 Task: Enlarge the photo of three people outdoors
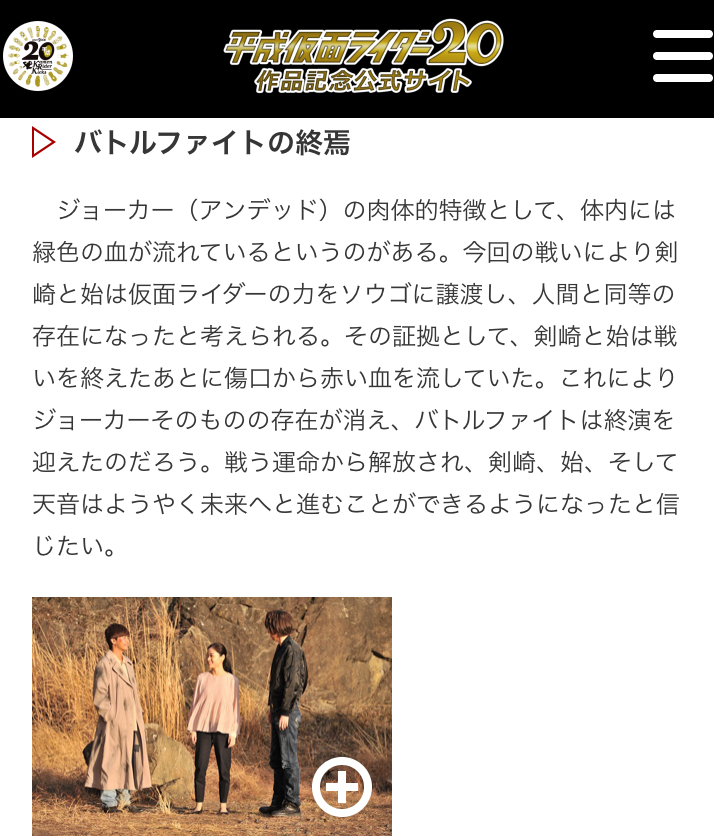pos(341,786)
